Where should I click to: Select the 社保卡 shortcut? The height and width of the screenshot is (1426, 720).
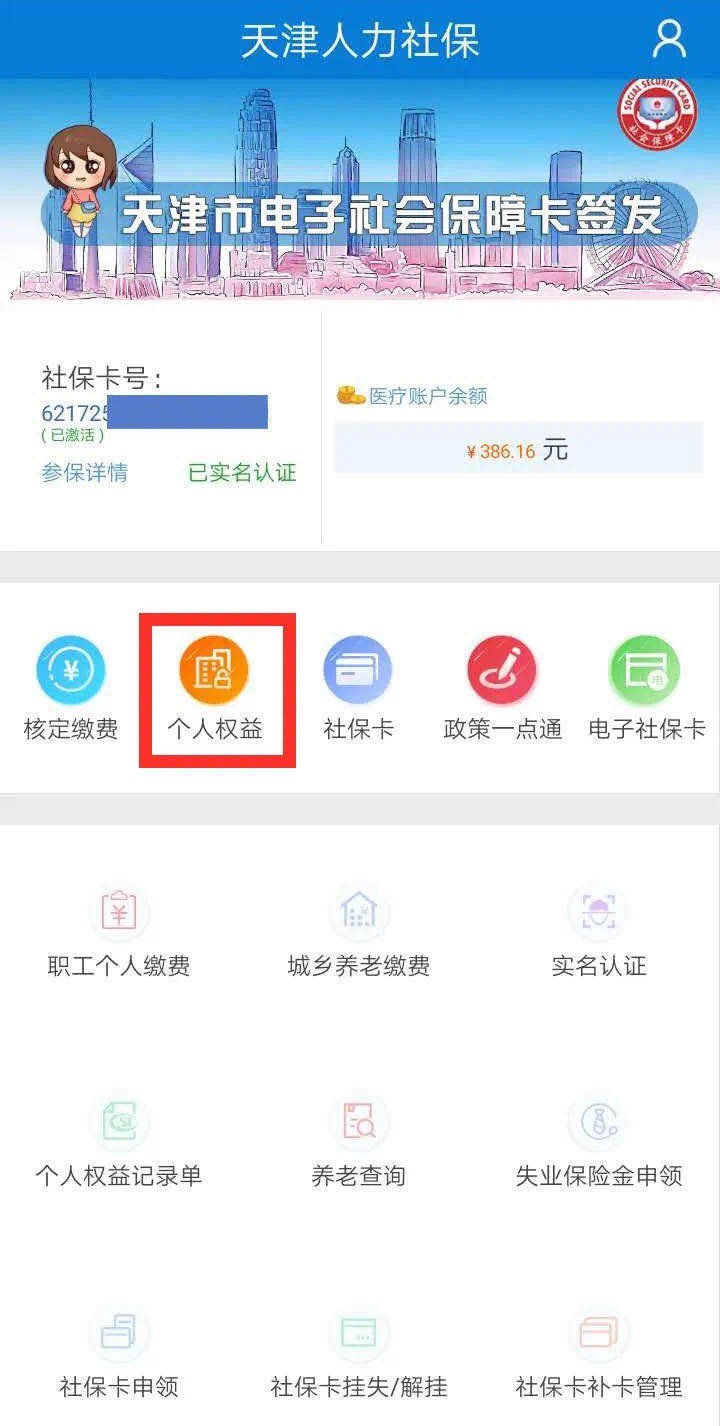pyautogui.click(x=358, y=688)
